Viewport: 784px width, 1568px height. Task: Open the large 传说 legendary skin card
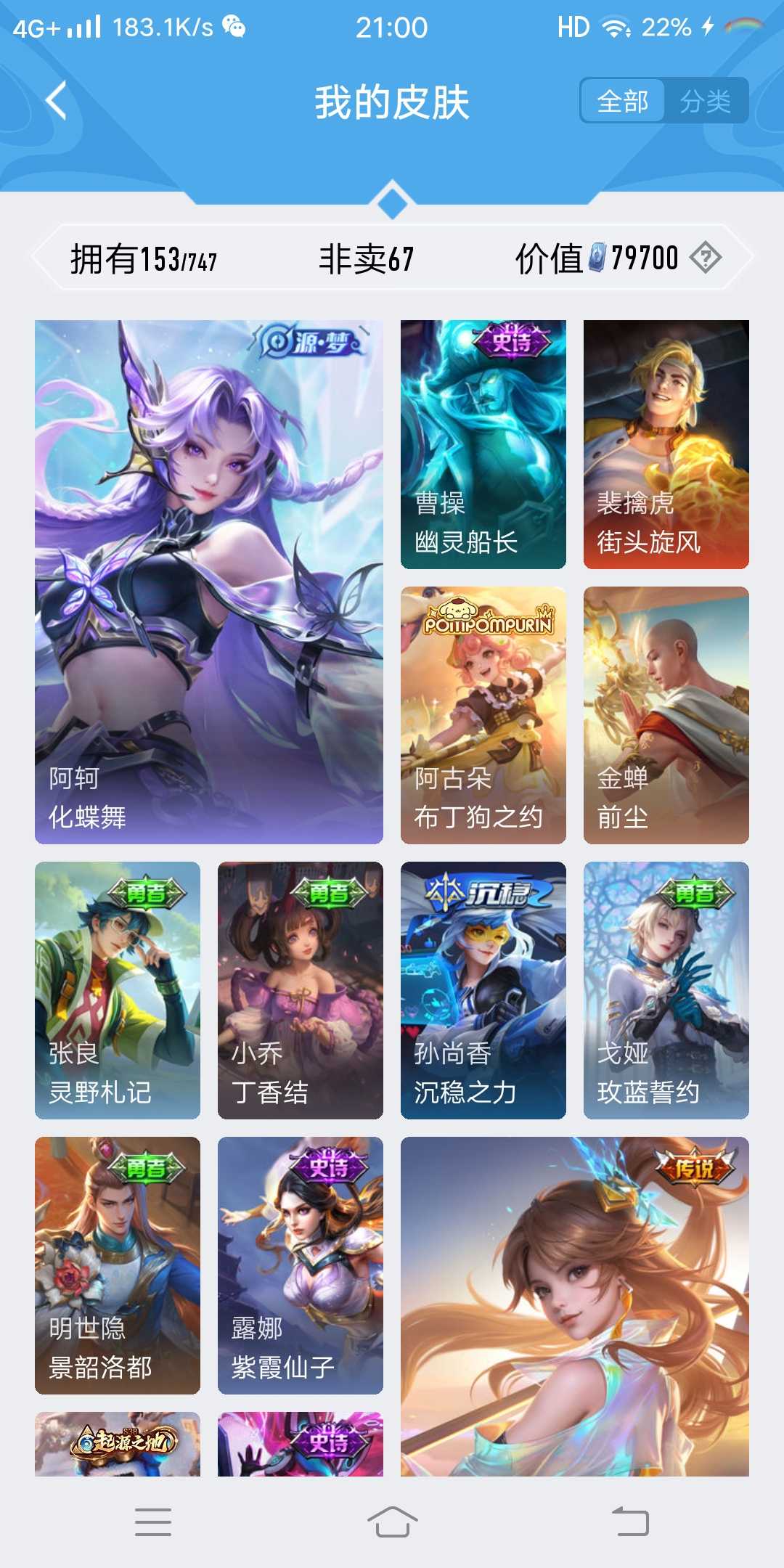pyautogui.click(x=574, y=1307)
